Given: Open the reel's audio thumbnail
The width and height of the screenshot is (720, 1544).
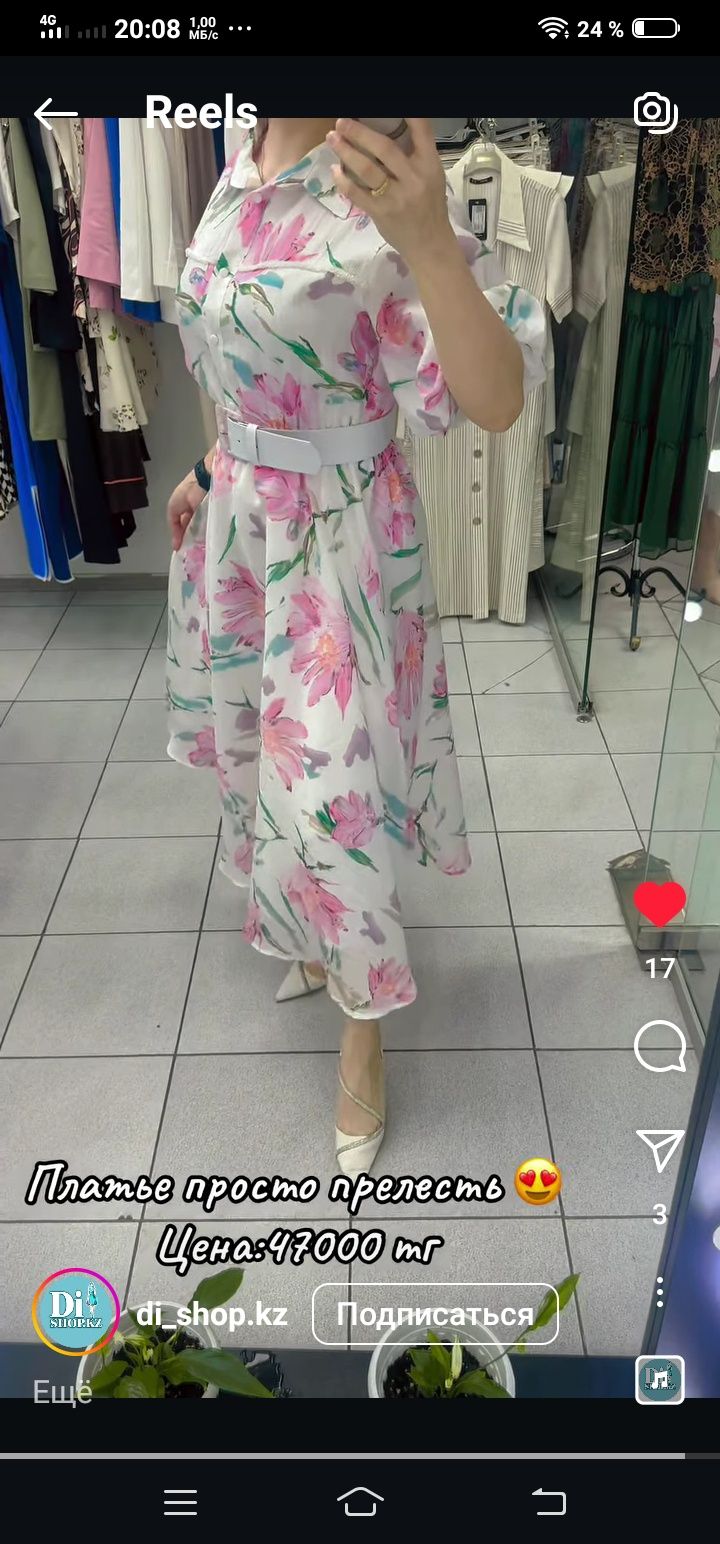Looking at the screenshot, I should point(660,1380).
